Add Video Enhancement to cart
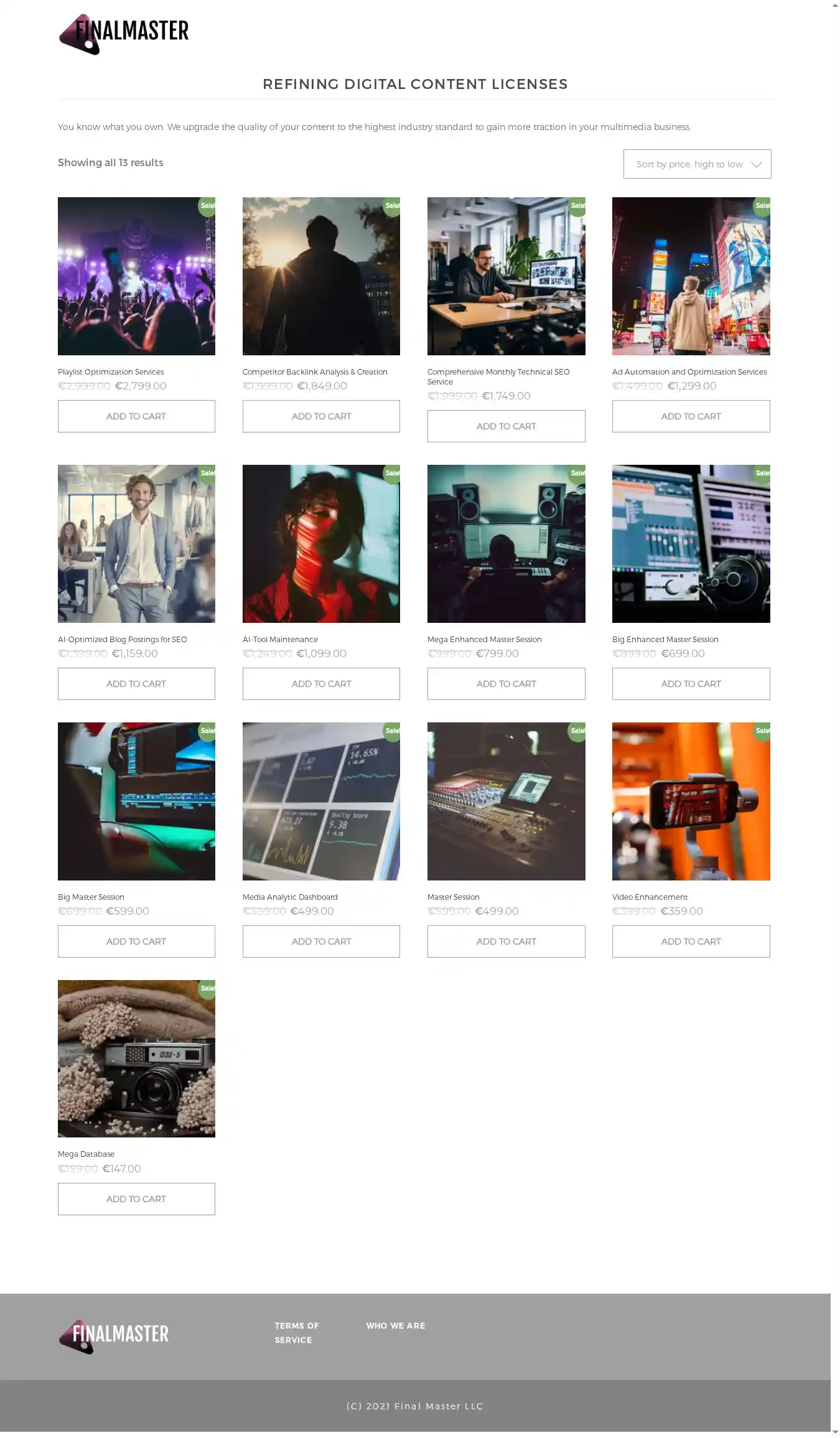 tap(691, 941)
